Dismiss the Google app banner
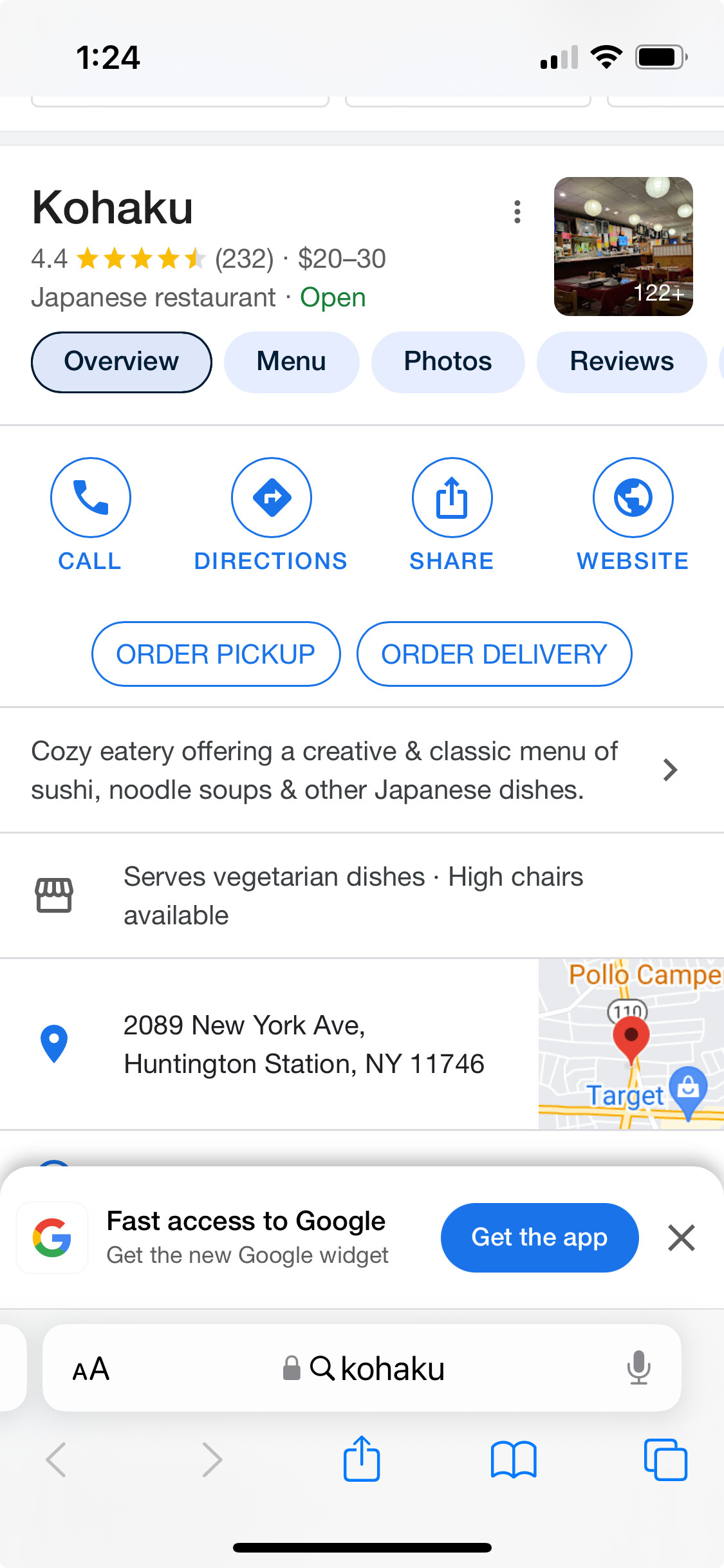The image size is (724, 1568). tap(682, 1237)
